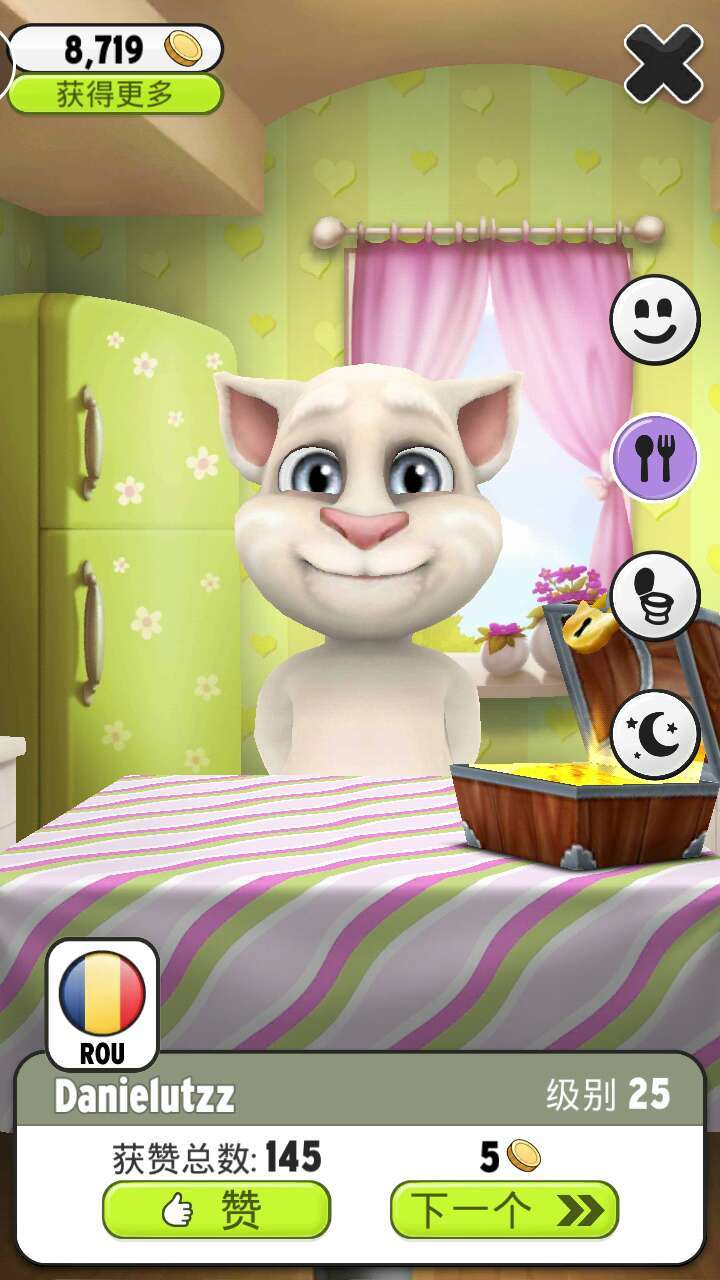
Task: Open the bedroom moon icon
Action: [655, 734]
